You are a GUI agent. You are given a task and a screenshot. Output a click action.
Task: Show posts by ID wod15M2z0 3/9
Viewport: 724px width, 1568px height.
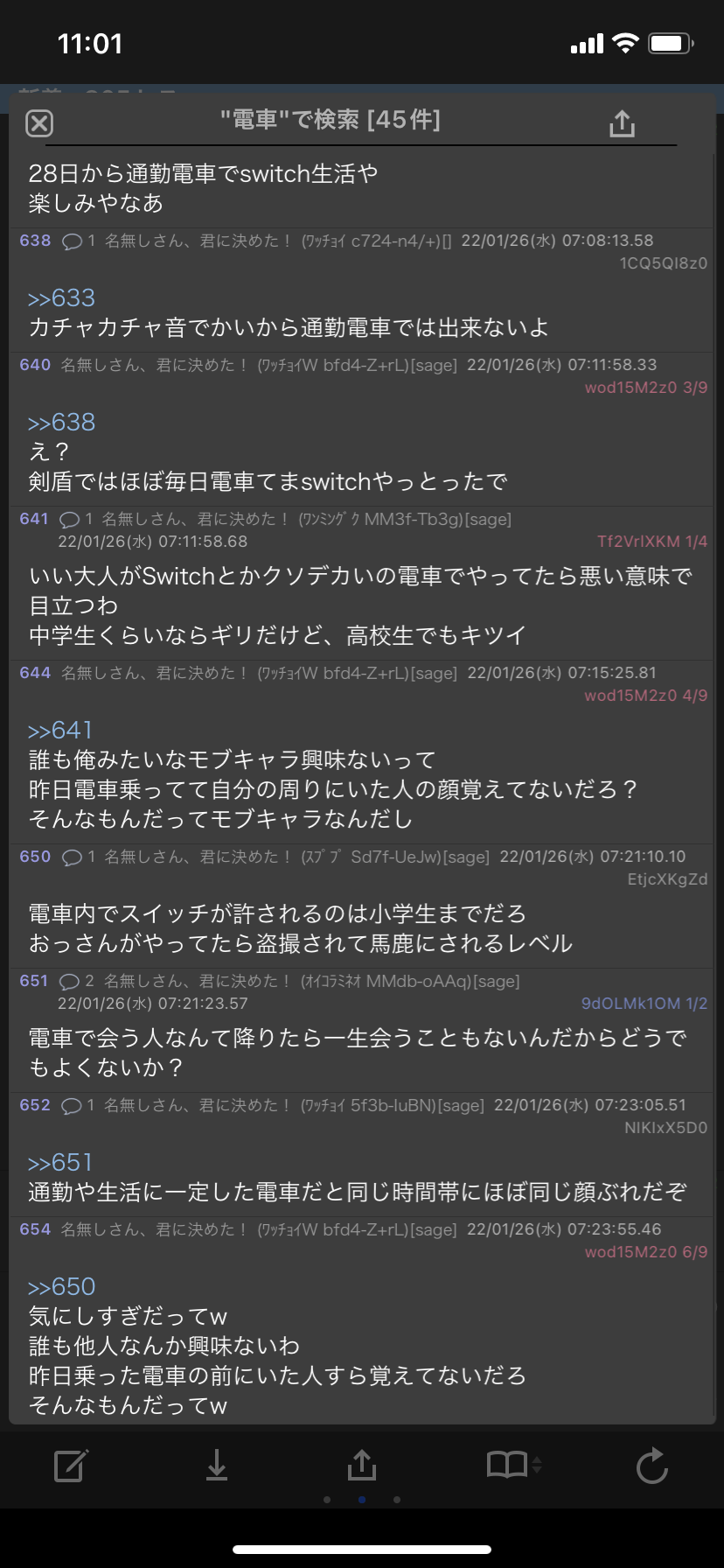pyautogui.click(x=645, y=388)
